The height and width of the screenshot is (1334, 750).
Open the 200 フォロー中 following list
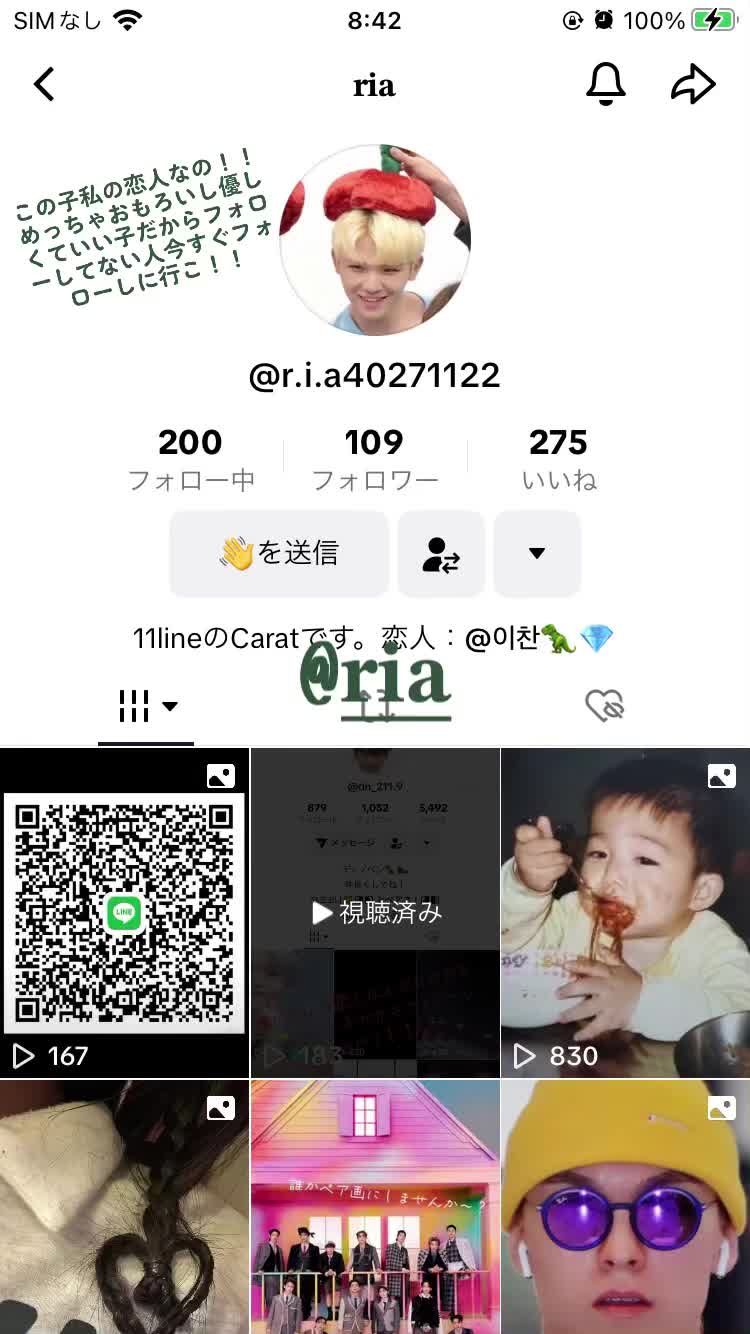point(191,460)
